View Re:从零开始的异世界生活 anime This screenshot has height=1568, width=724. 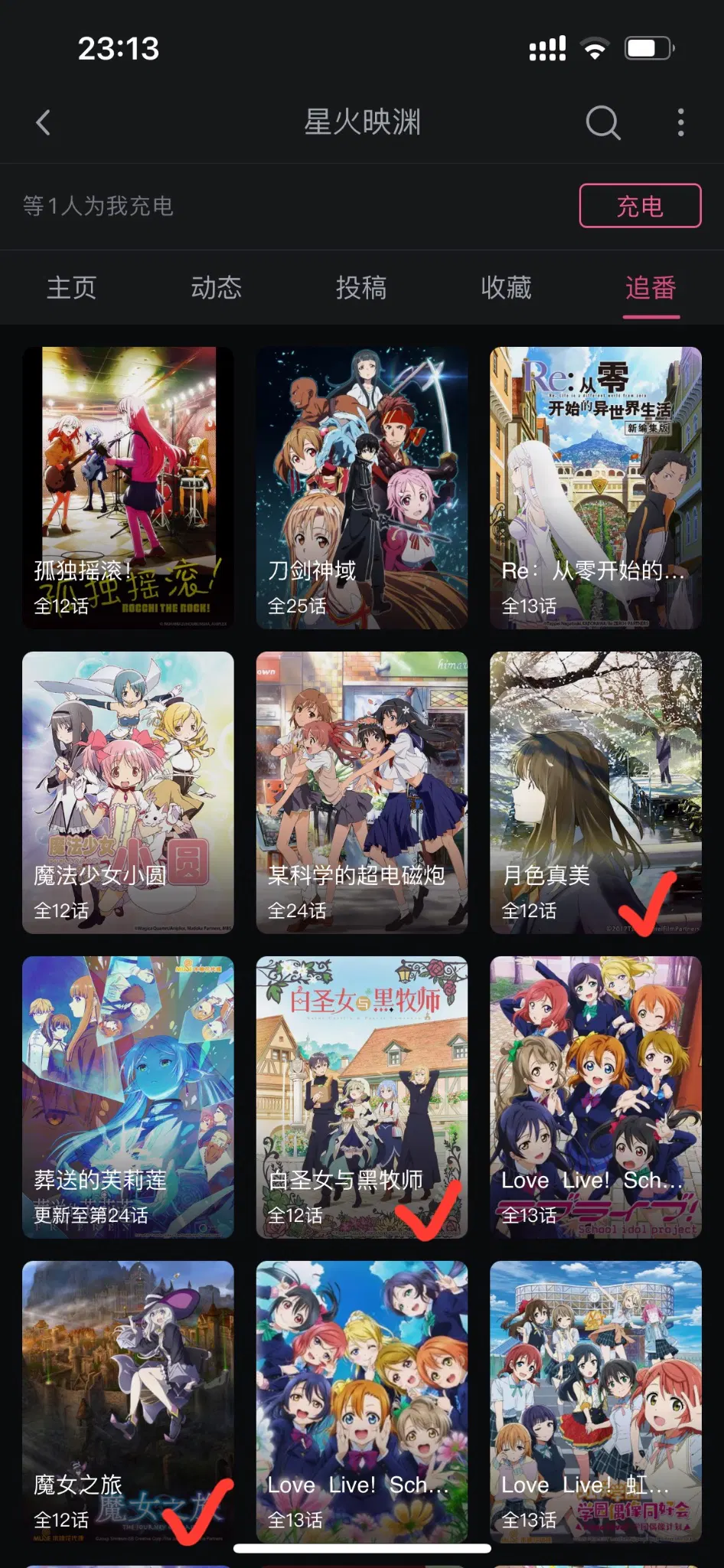click(595, 488)
